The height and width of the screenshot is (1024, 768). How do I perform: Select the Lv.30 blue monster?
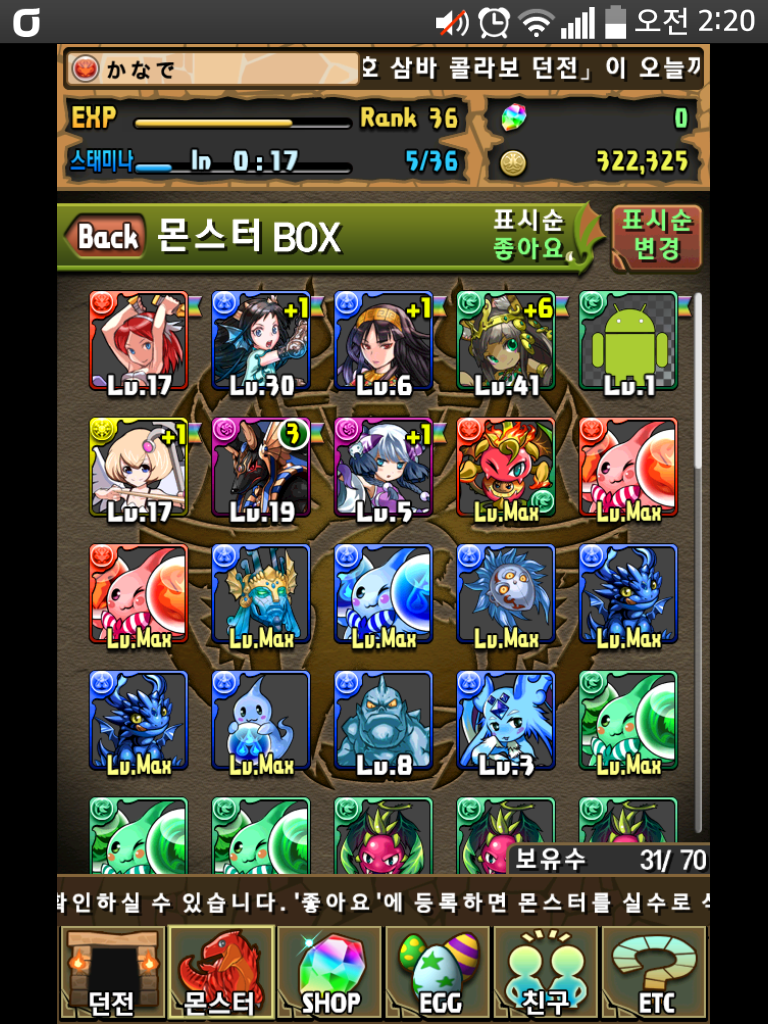point(261,342)
